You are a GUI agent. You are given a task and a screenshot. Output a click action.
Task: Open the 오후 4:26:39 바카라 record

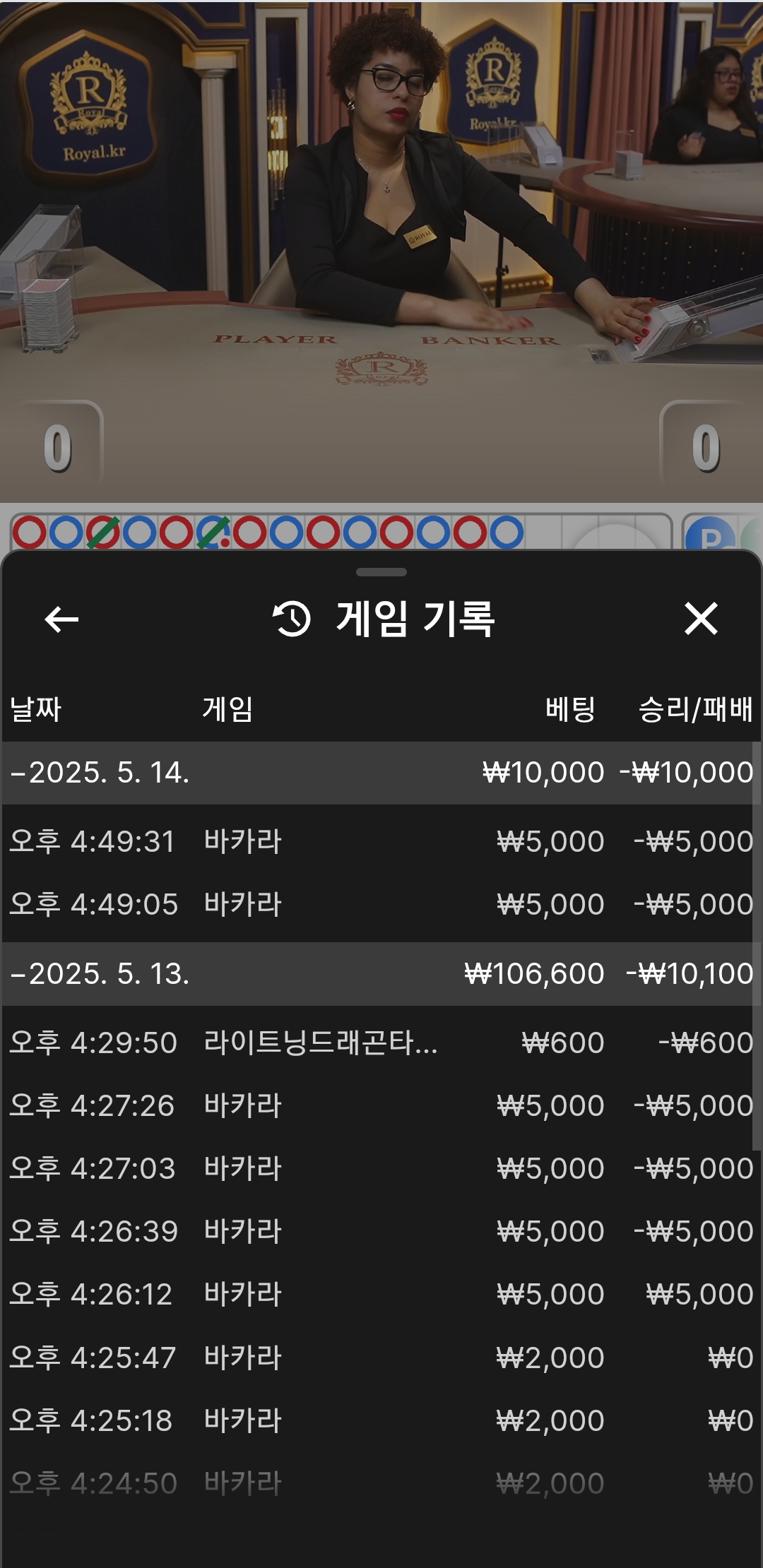[381, 1231]
